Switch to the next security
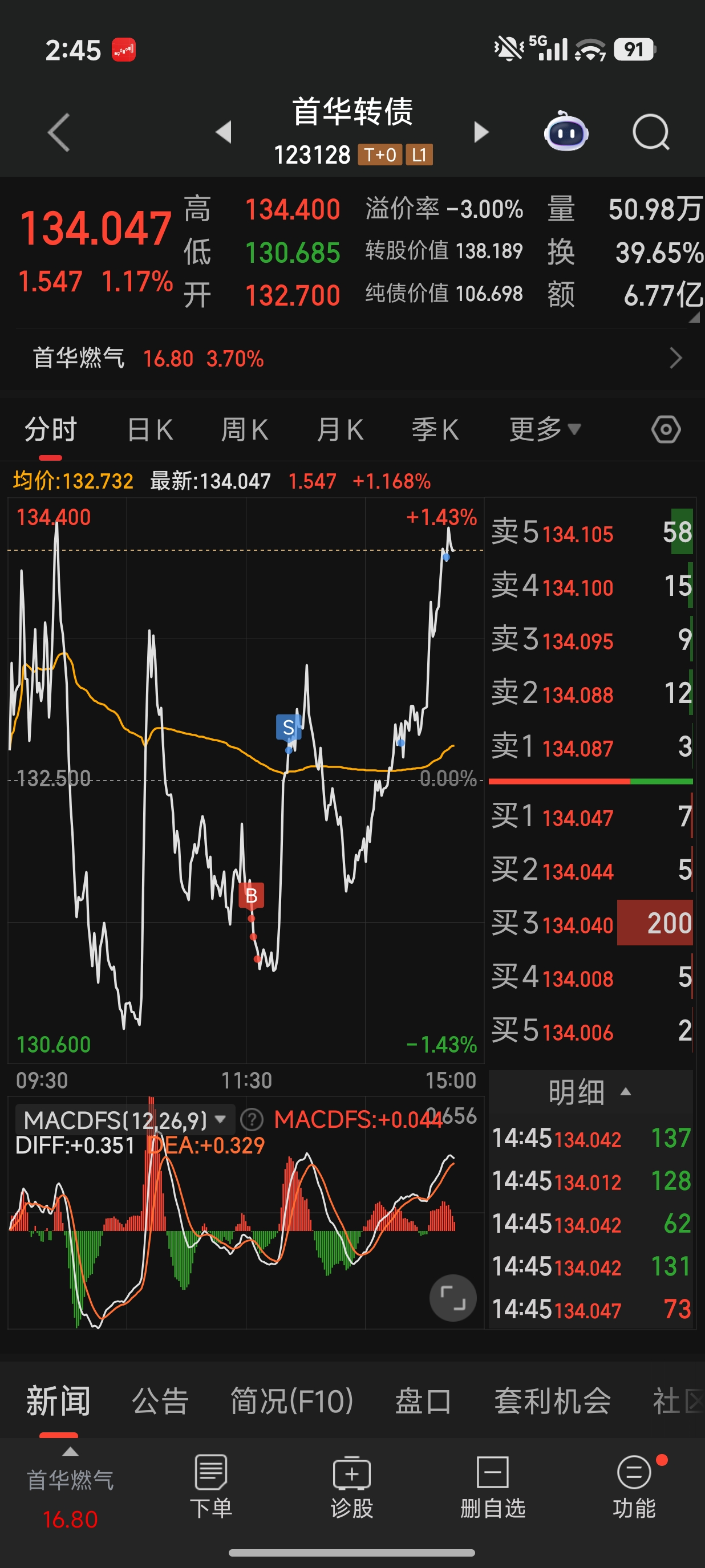The image size is (705, 1568). 481,132
